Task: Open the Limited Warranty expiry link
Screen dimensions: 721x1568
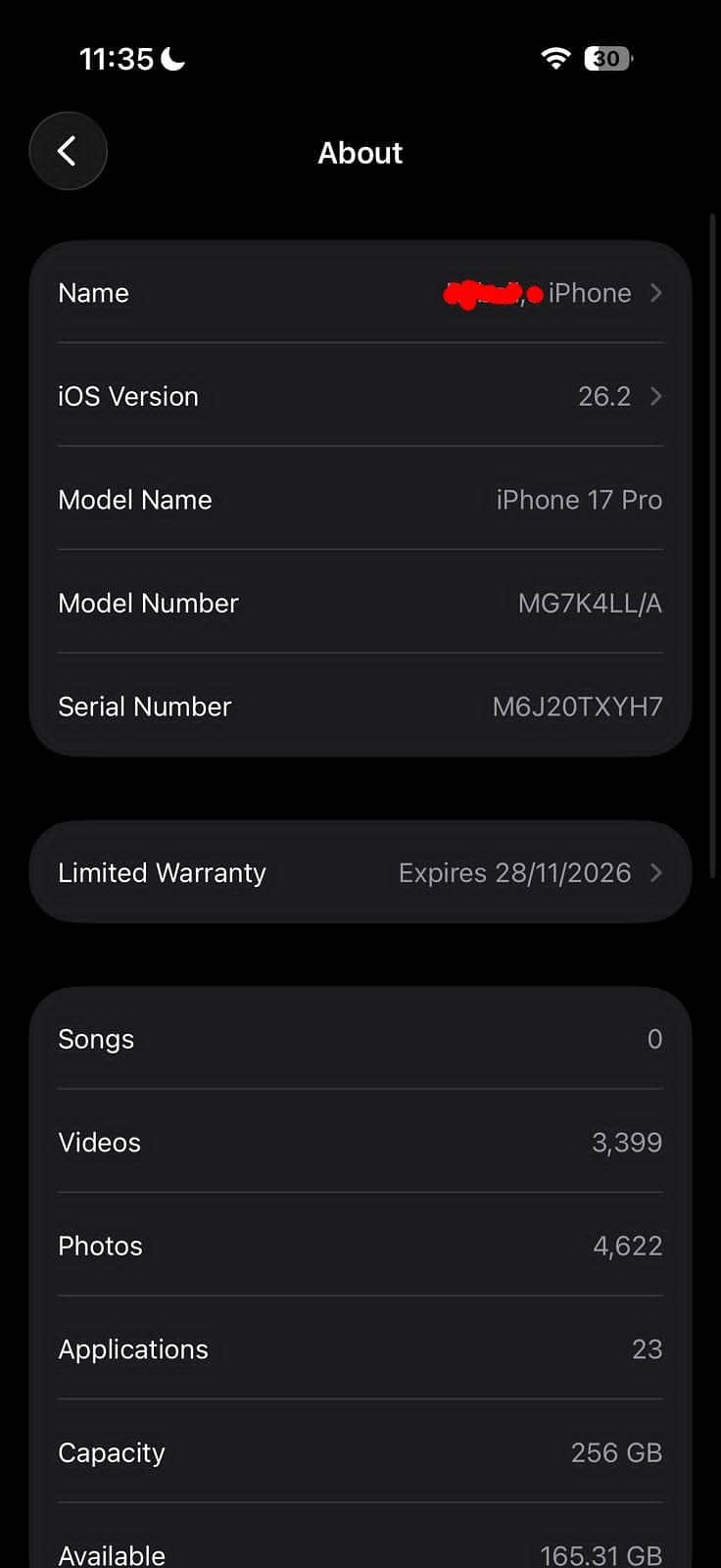Action: click(x=515, y=872)
